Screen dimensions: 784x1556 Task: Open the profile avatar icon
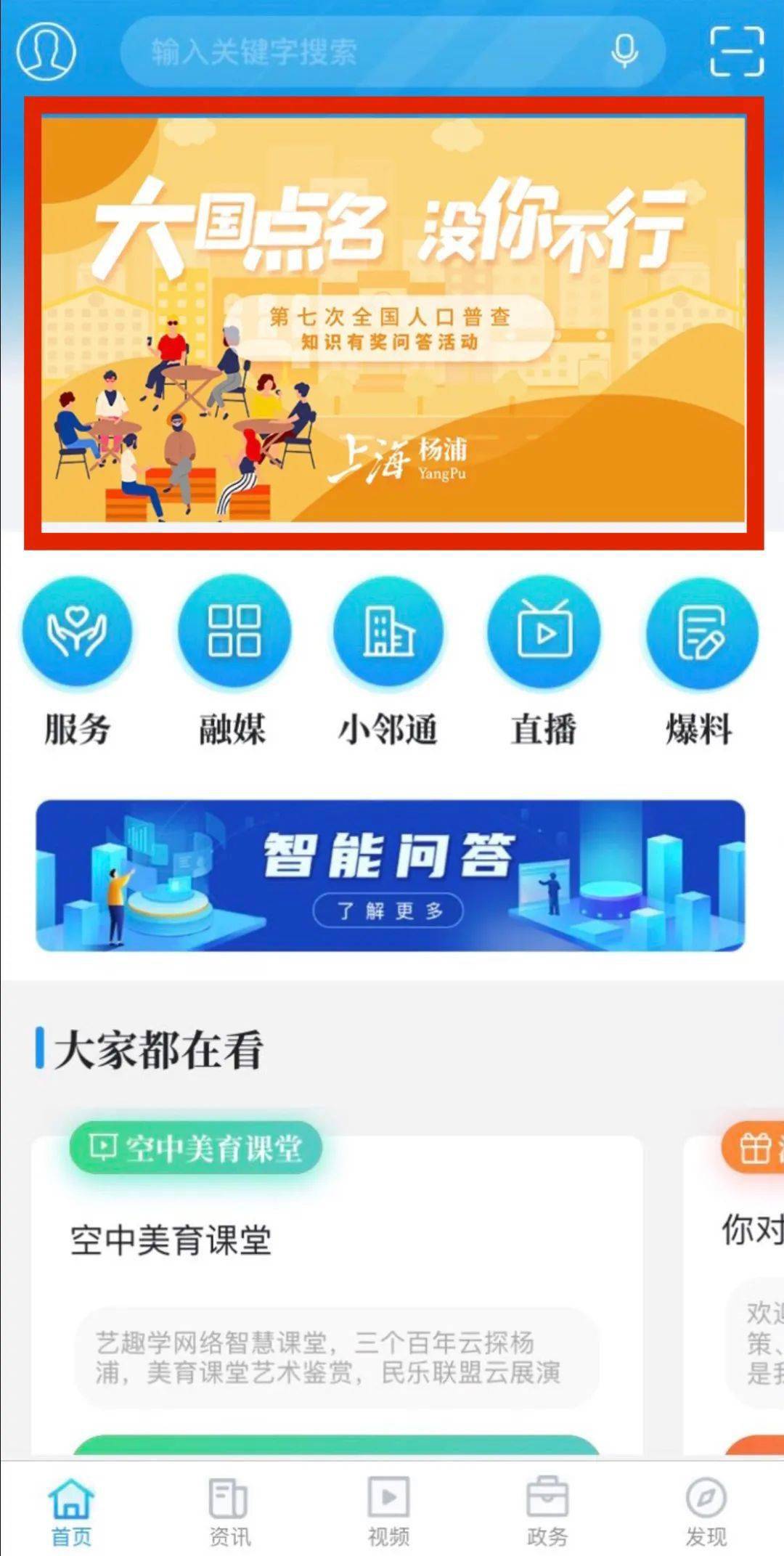48,51
